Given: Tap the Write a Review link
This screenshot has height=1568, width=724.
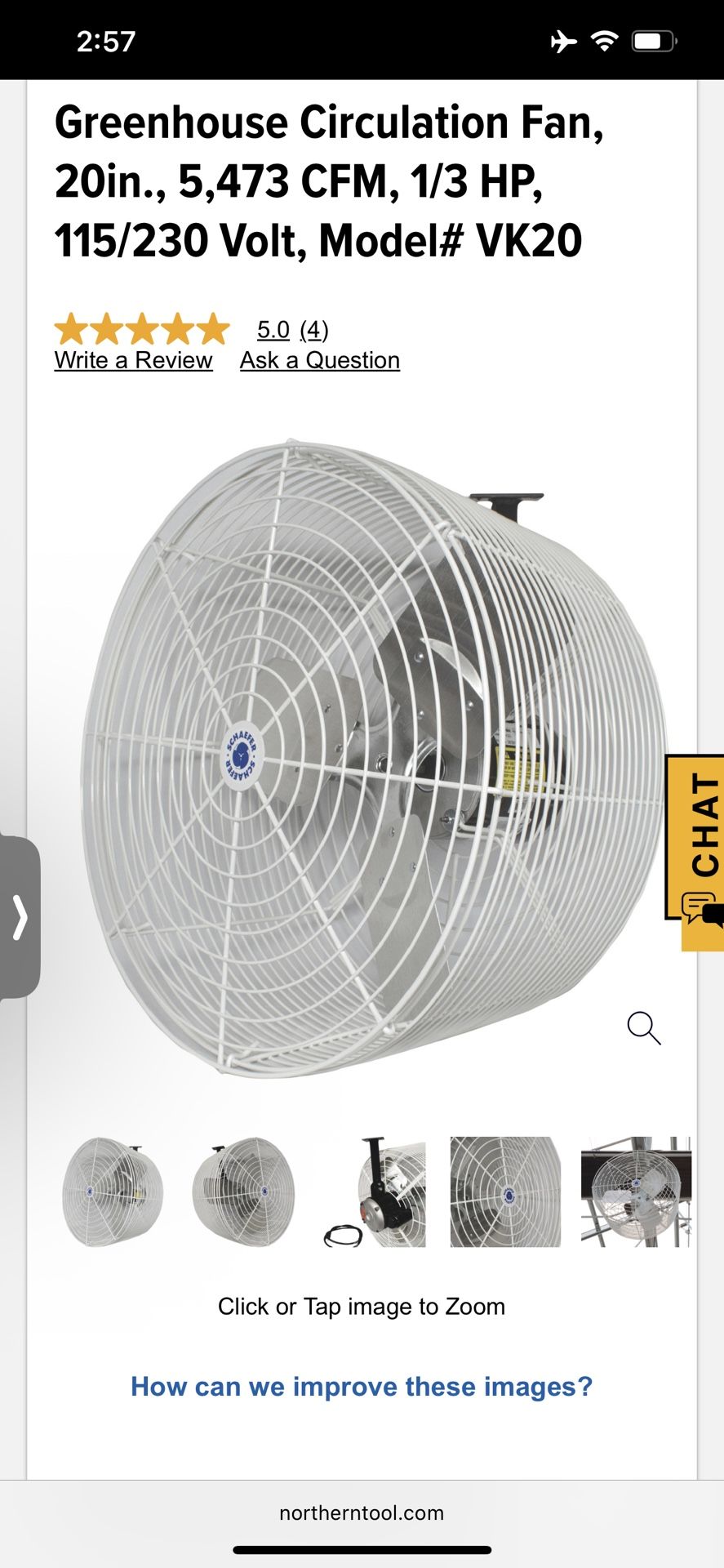Looking at the screenshot, I should 133,360.
